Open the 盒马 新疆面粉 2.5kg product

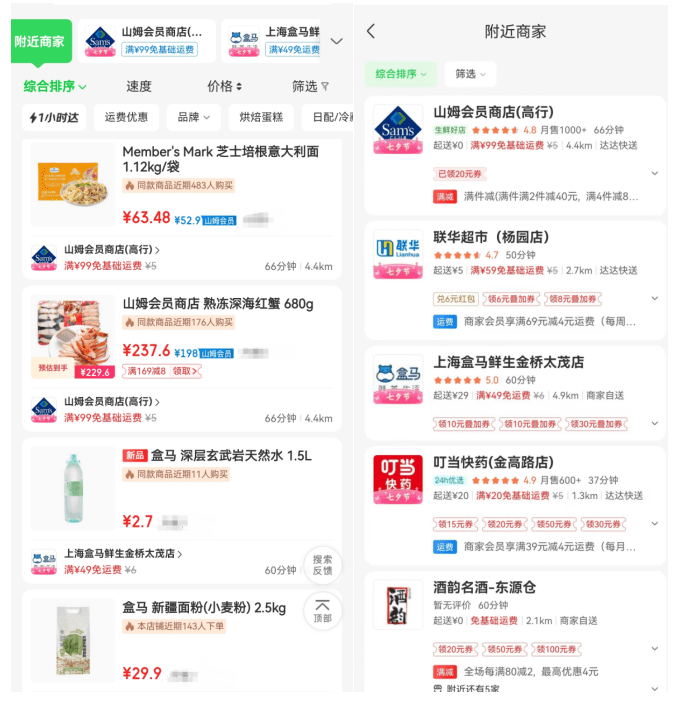[x=204, y=608]
